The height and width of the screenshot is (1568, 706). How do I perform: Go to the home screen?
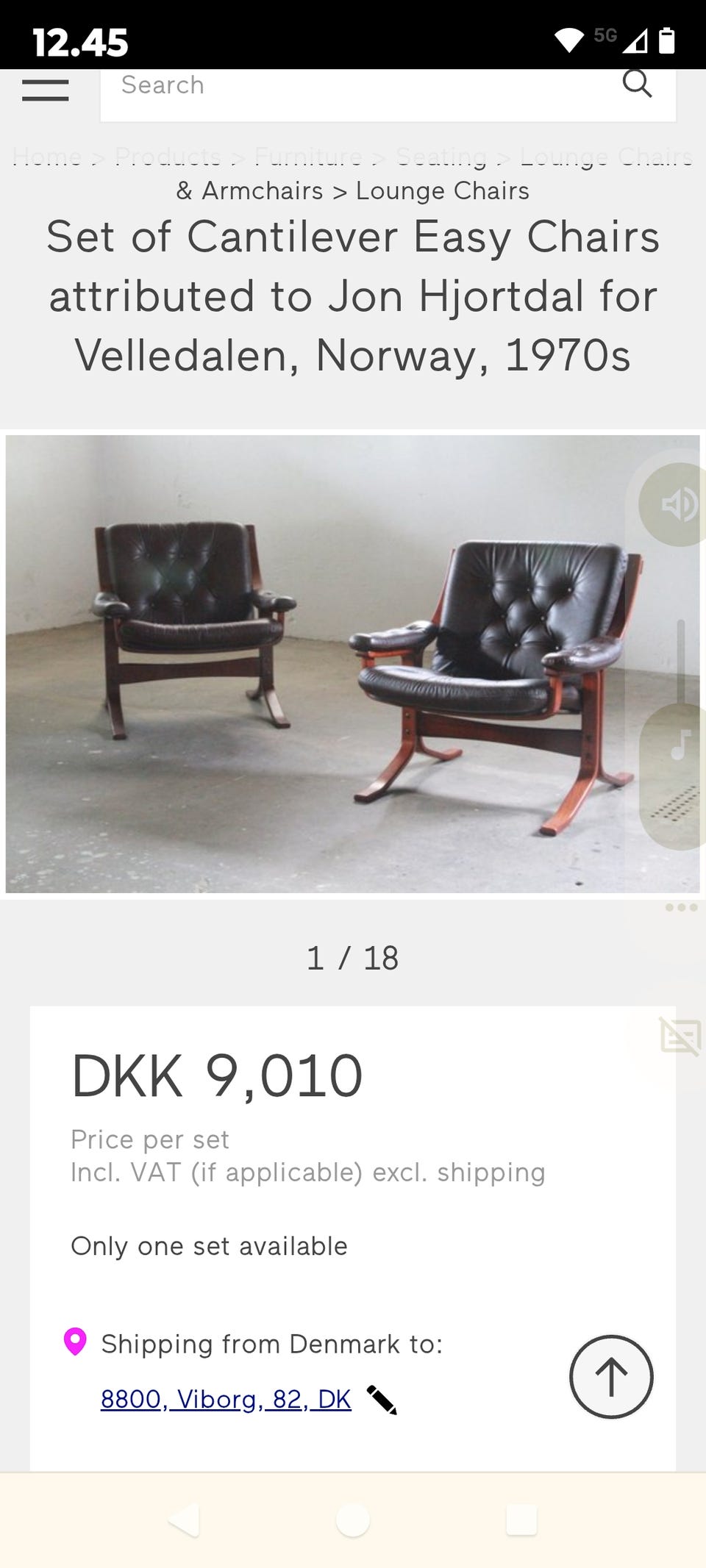[353, 1519]
